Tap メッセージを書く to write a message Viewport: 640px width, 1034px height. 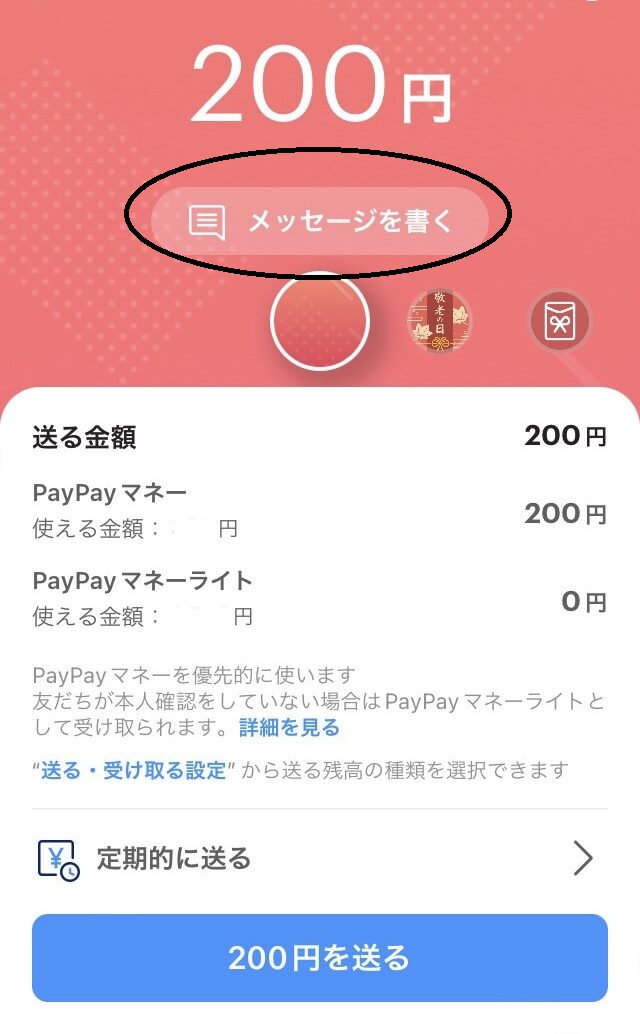(320, 221)
